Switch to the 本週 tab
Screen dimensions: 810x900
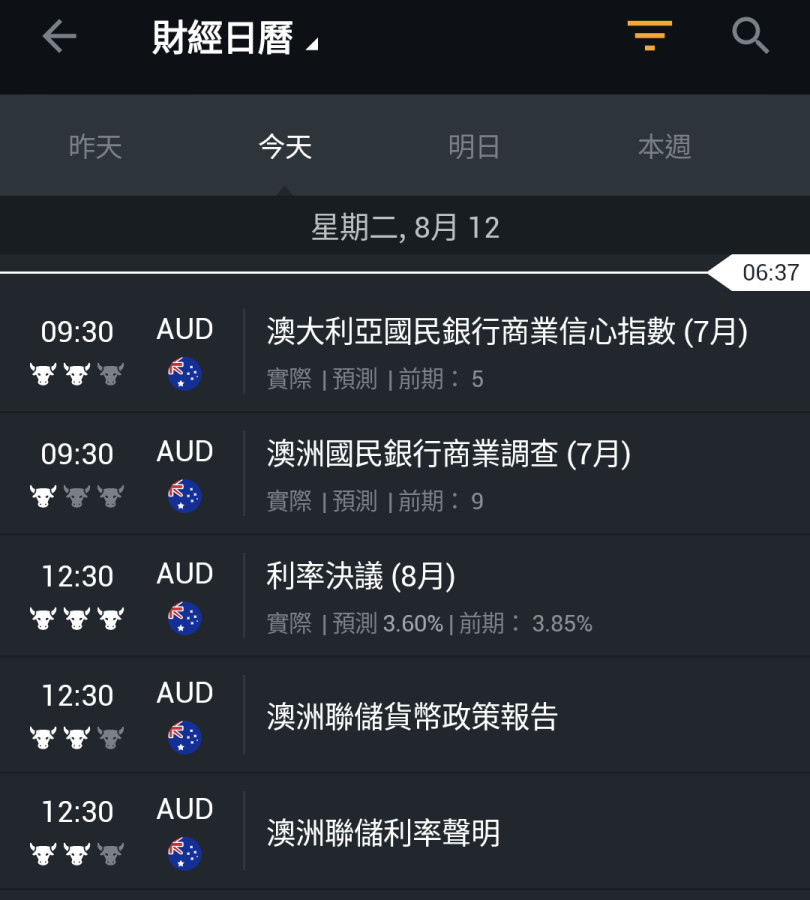(x=664, y=146)
